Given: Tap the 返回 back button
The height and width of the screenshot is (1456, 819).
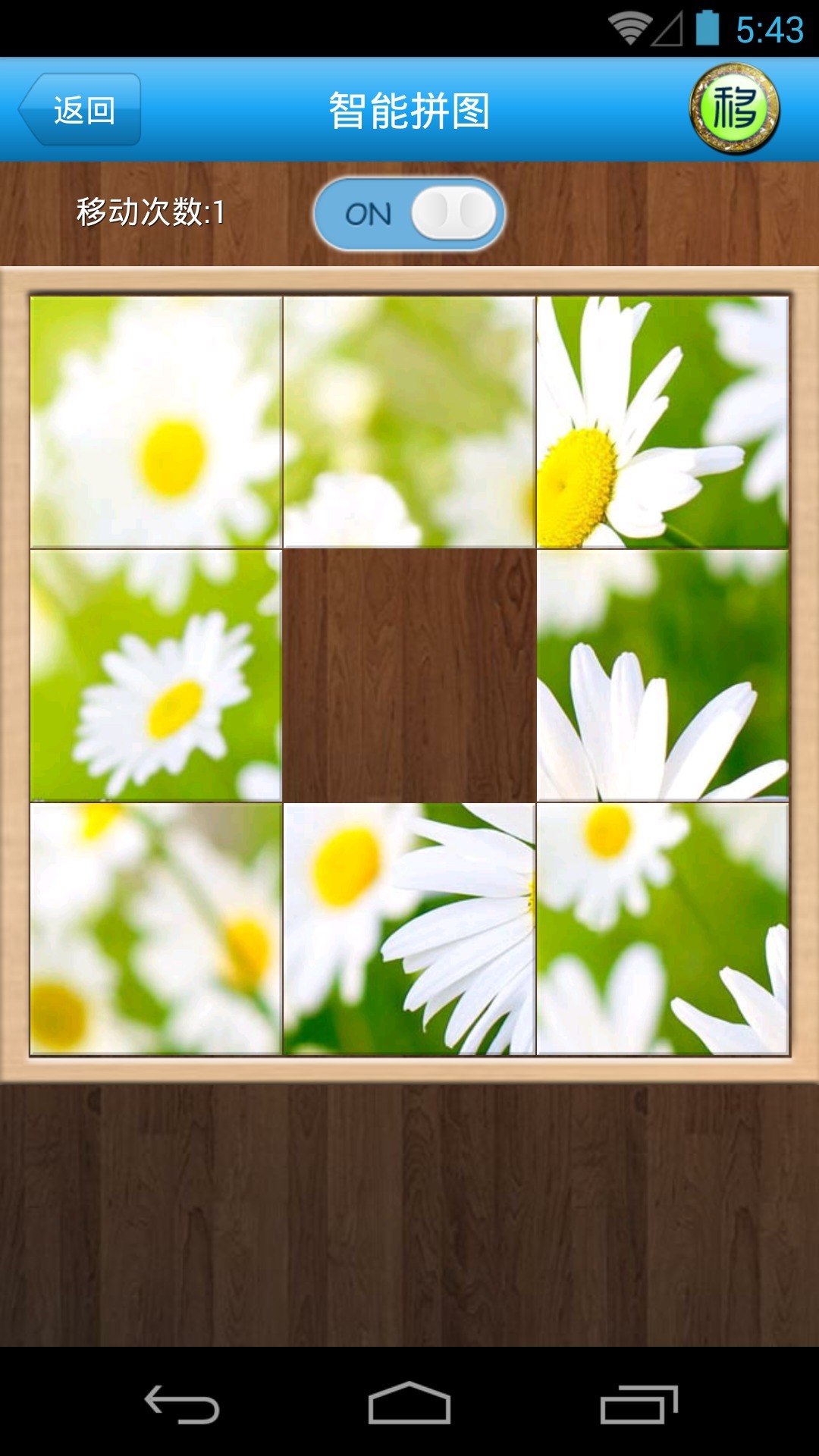Looking at the screenshot, I should coord(80,110).
